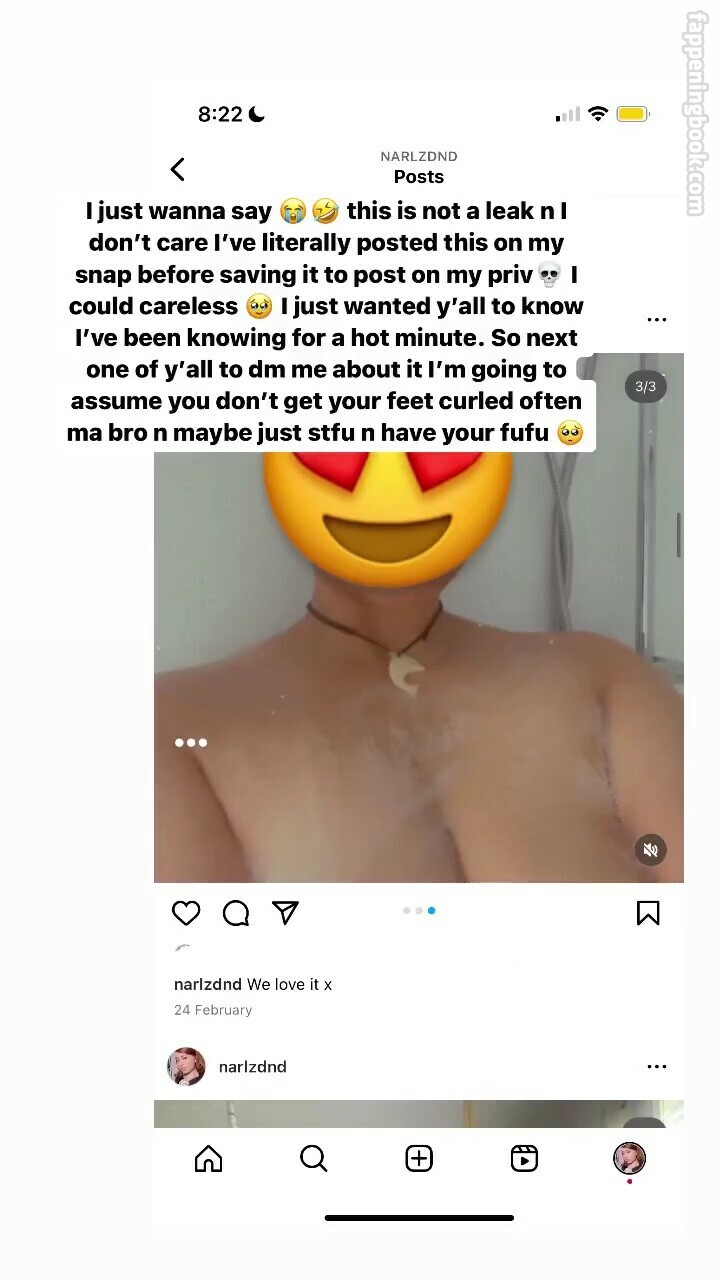Viewport: 720px width, 1280px height.
Task: Create a new post with the plus icon
Action: point(419,1158)
